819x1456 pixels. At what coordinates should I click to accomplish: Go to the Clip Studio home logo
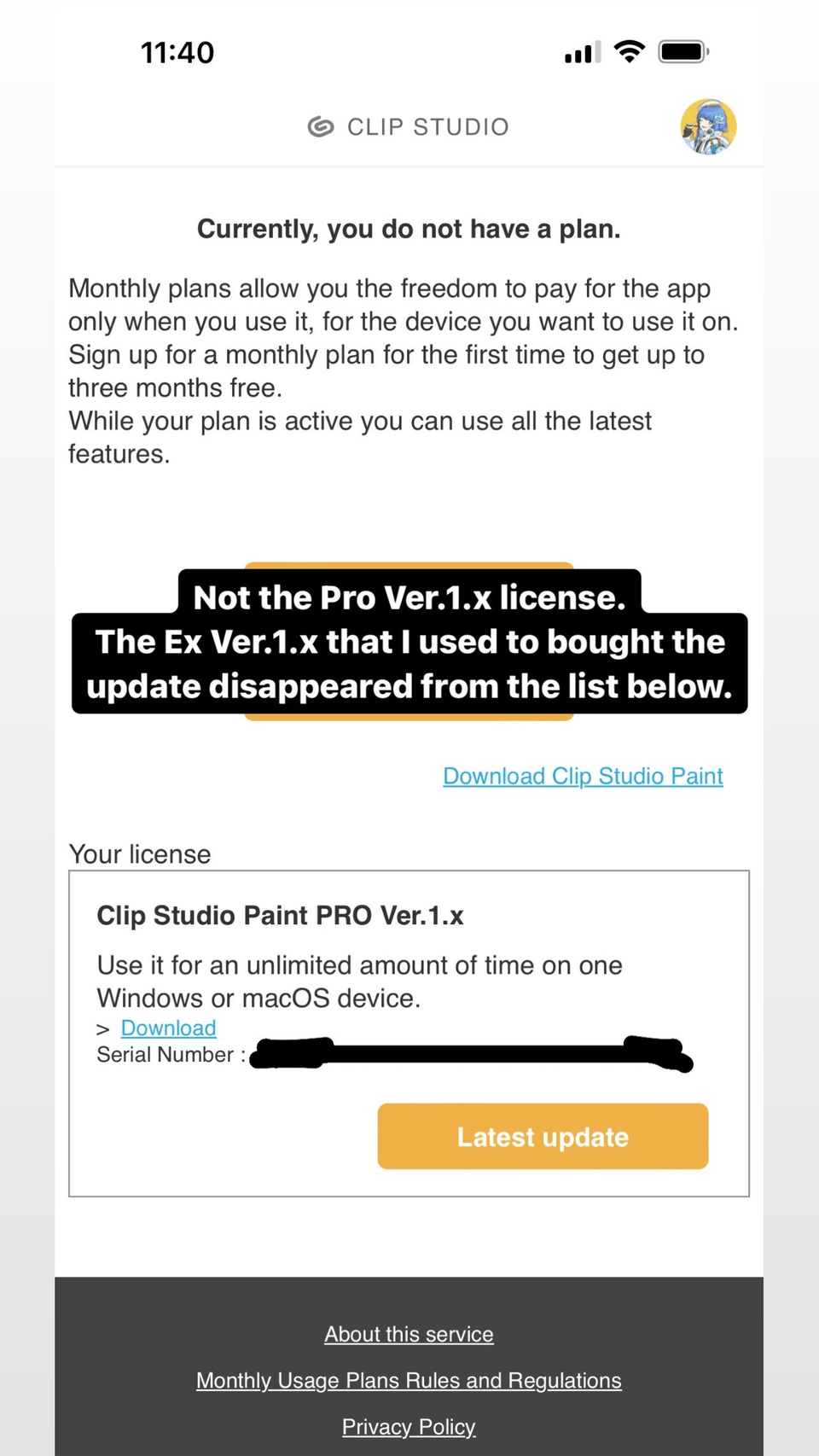click(409, 126)
